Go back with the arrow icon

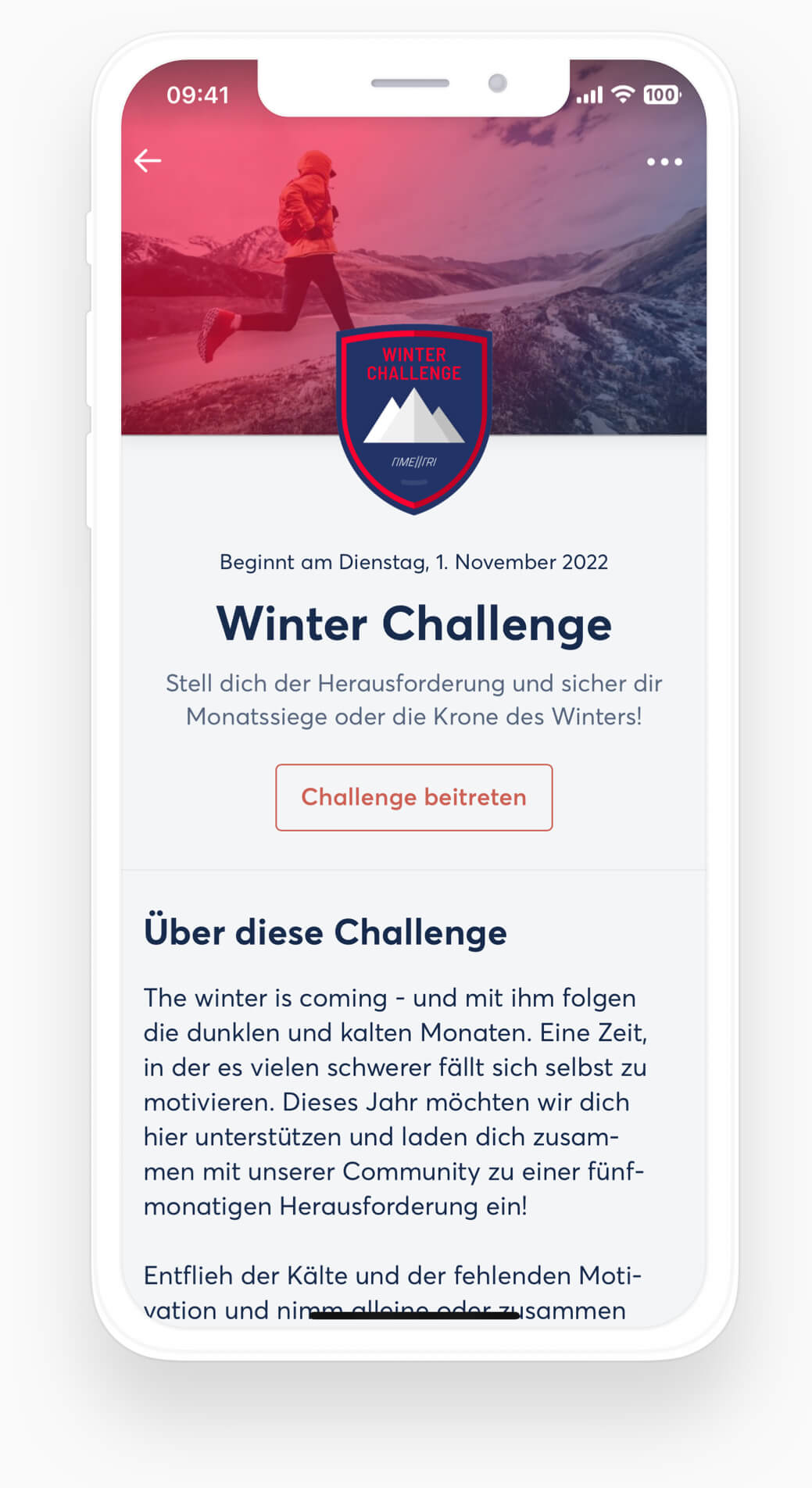(x=148, y=161)
